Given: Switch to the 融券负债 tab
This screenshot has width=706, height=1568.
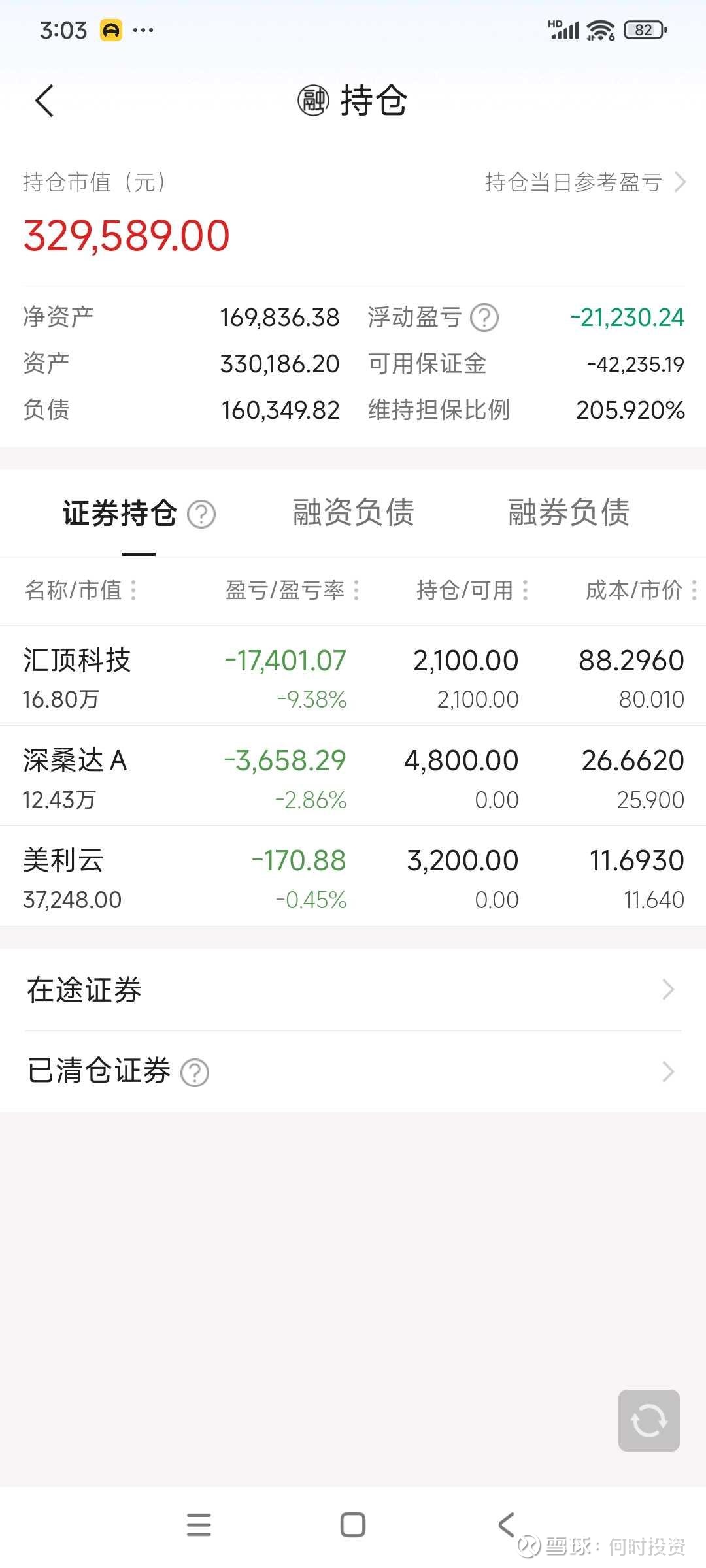Looking at the screenshot, I should 569,513.
